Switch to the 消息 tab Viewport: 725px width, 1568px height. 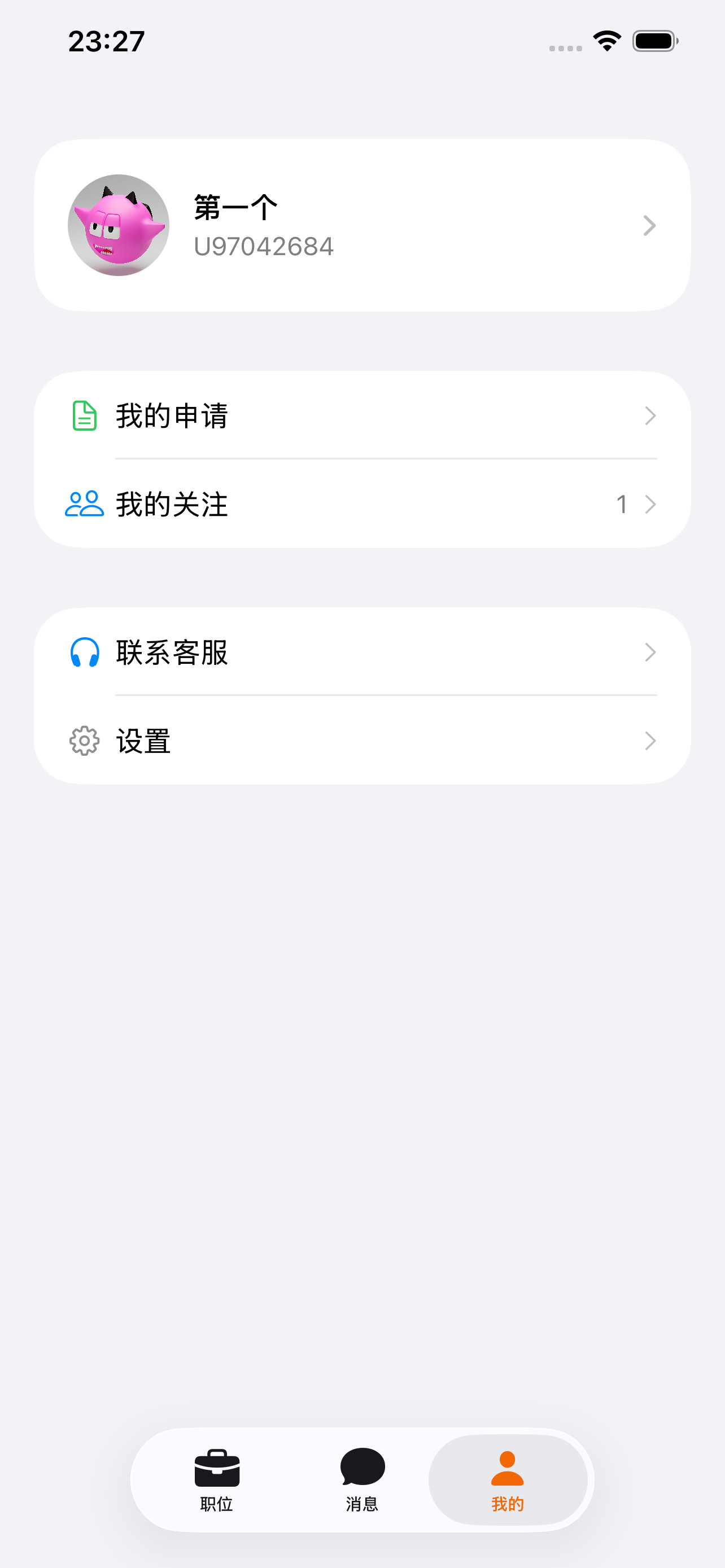[362, 1479]
